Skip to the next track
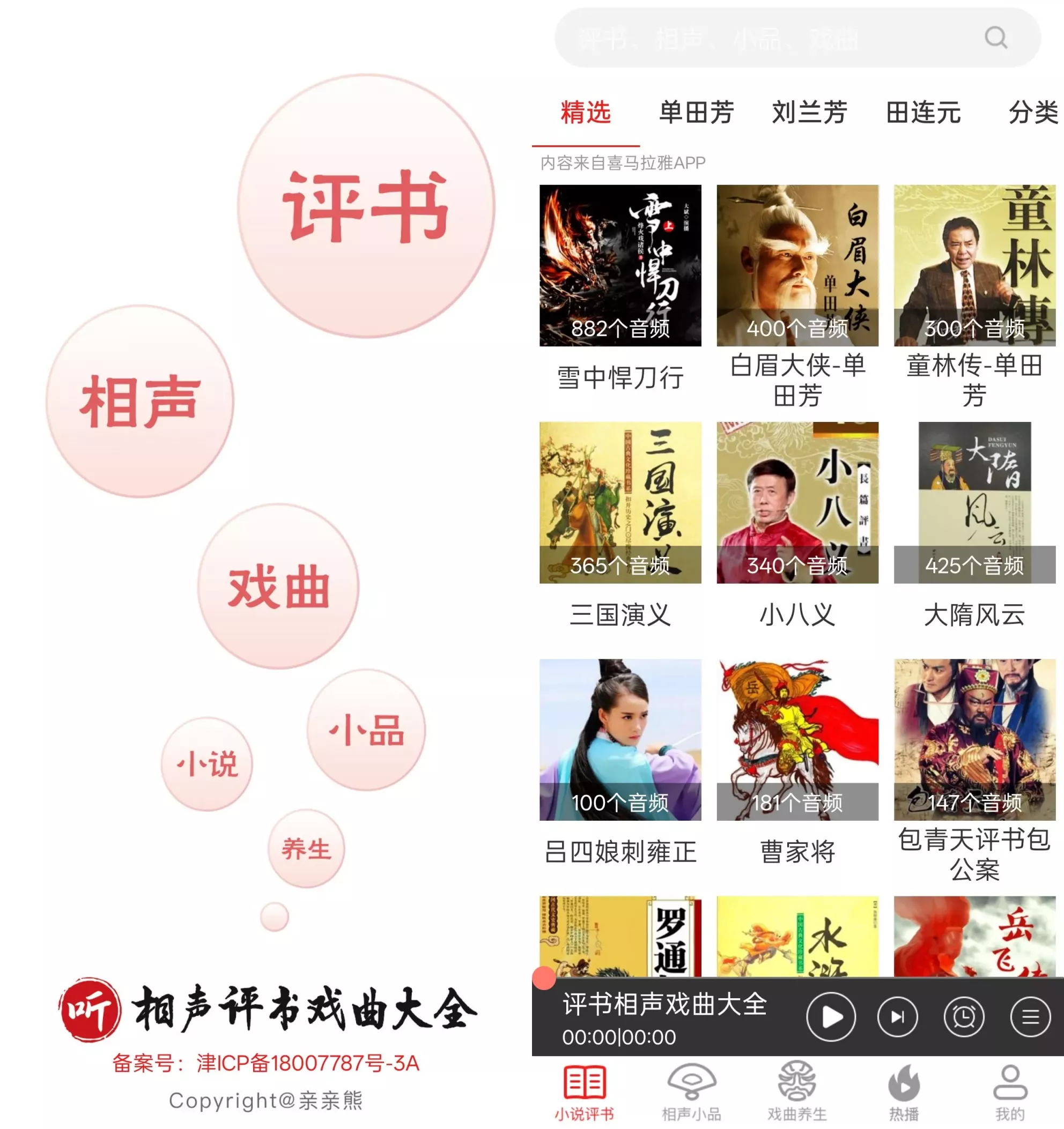1064x1129 pixels. pos(898,1016)
